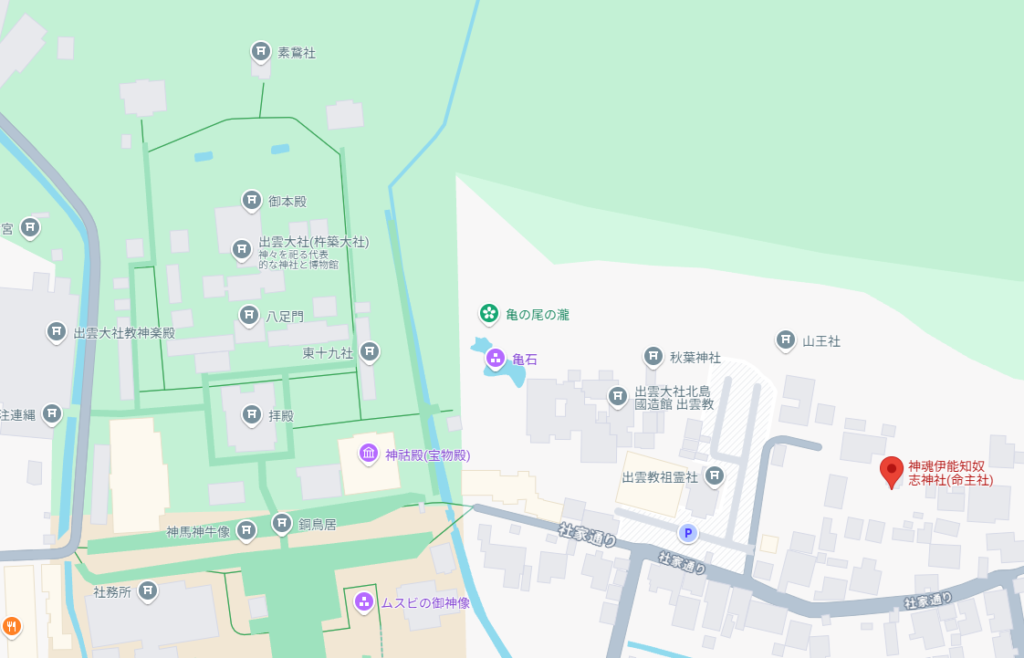Select the ムスビの御神像 attraction marker

point(364,602)
